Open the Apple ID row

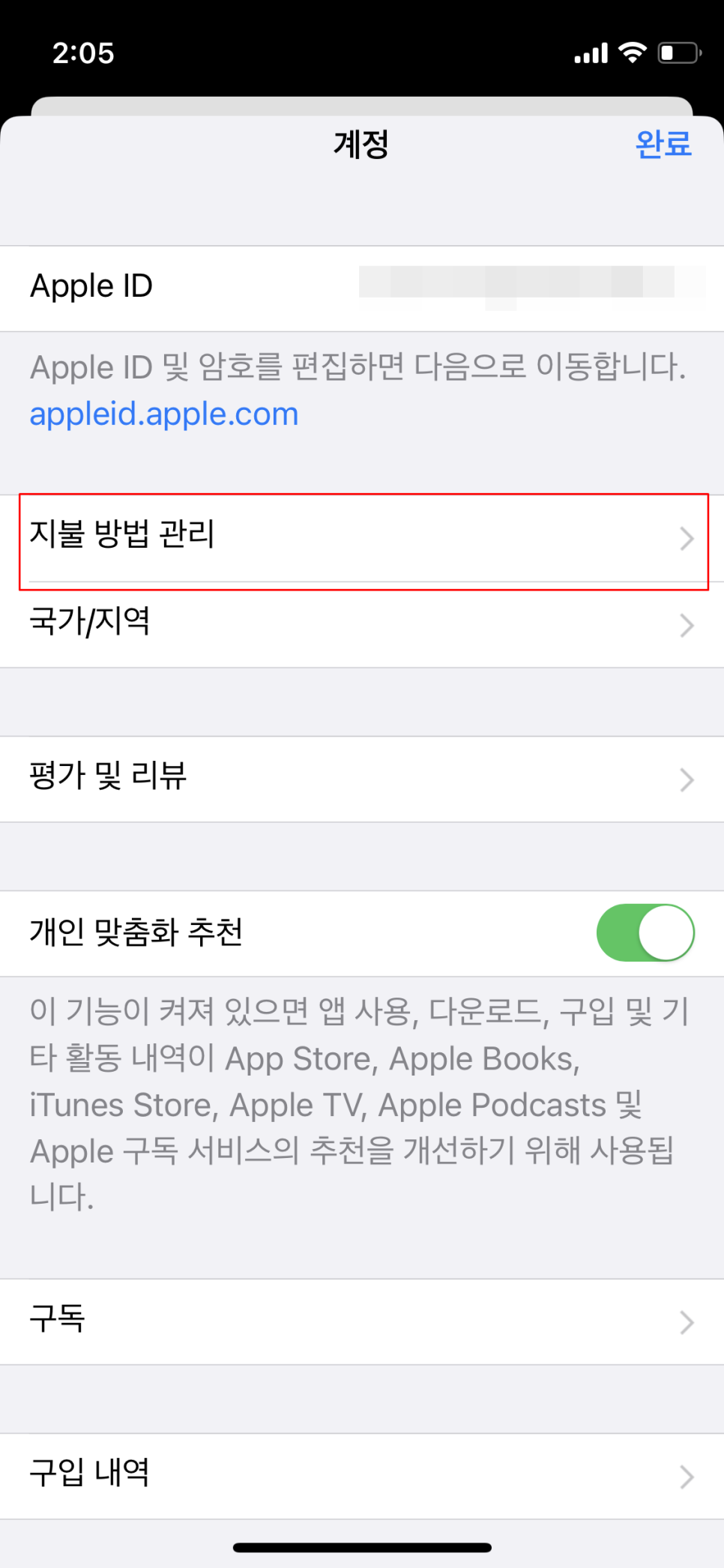[x=361, y=288]
